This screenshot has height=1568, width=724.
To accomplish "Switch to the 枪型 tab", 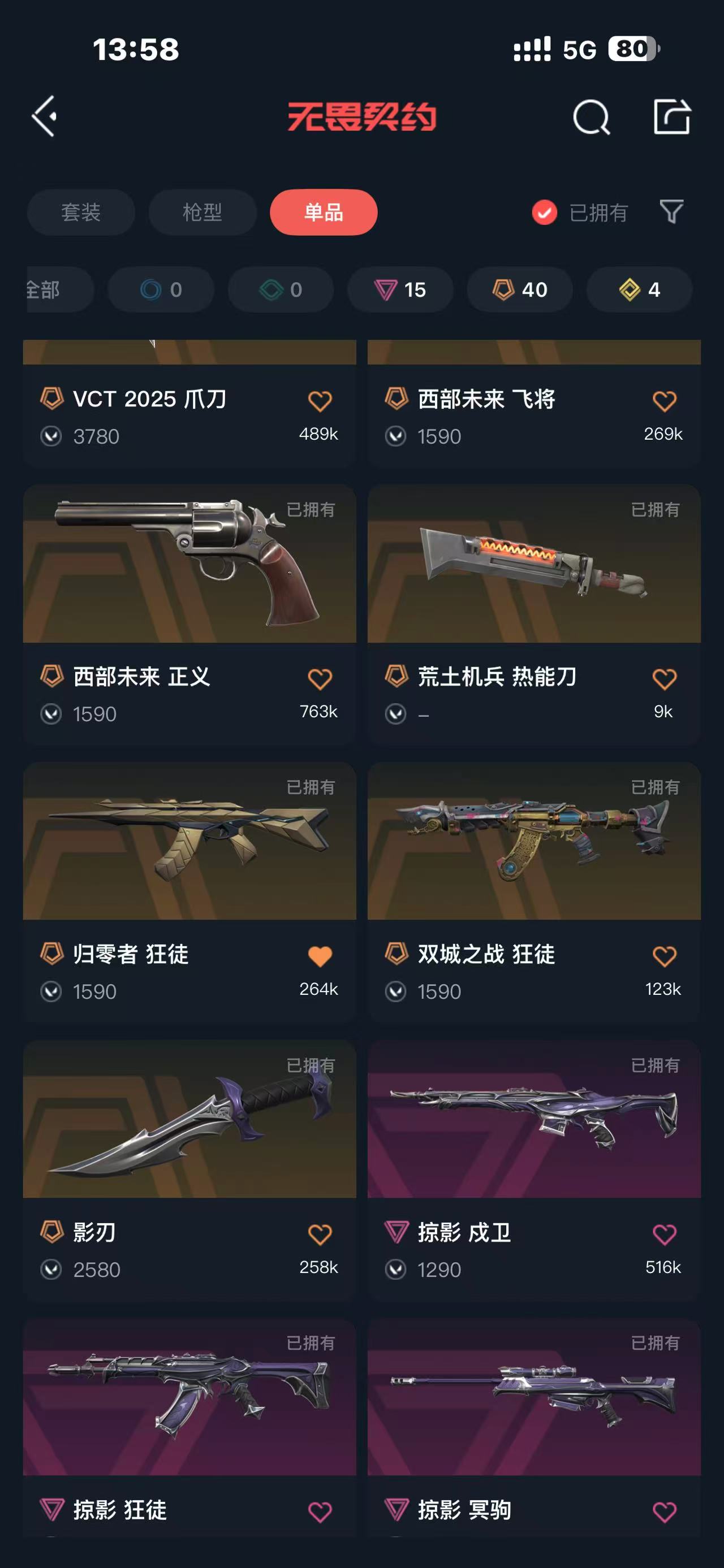I will 202,213.
